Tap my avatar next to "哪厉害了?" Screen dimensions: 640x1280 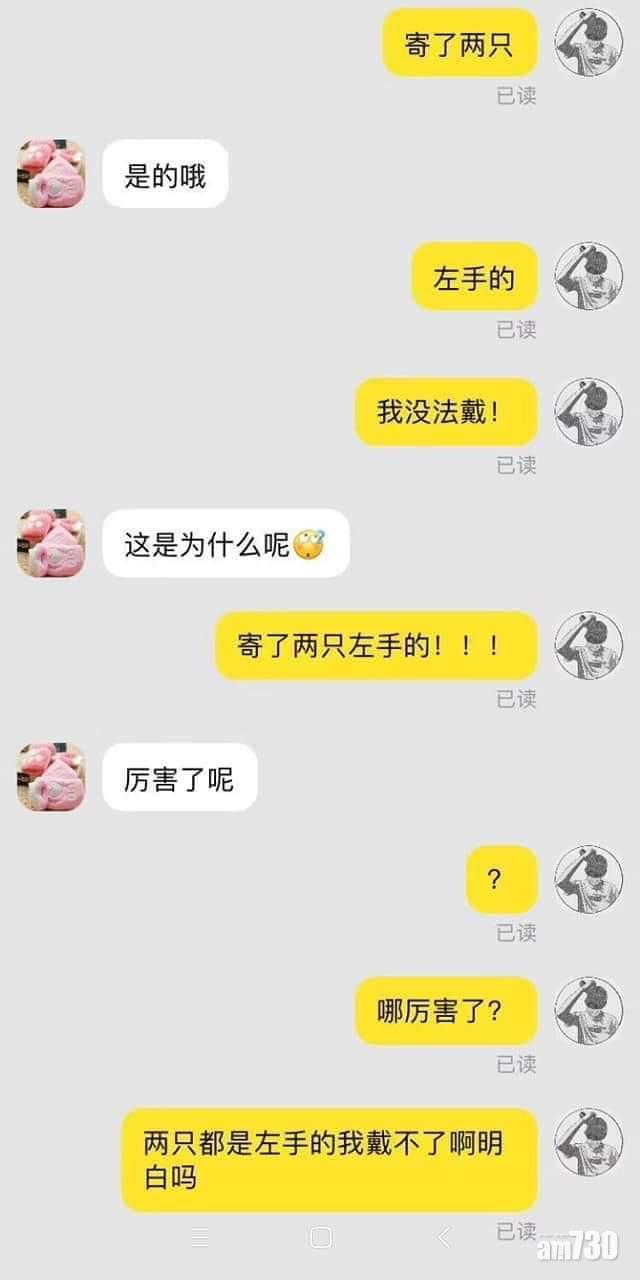coord(588,1011)
